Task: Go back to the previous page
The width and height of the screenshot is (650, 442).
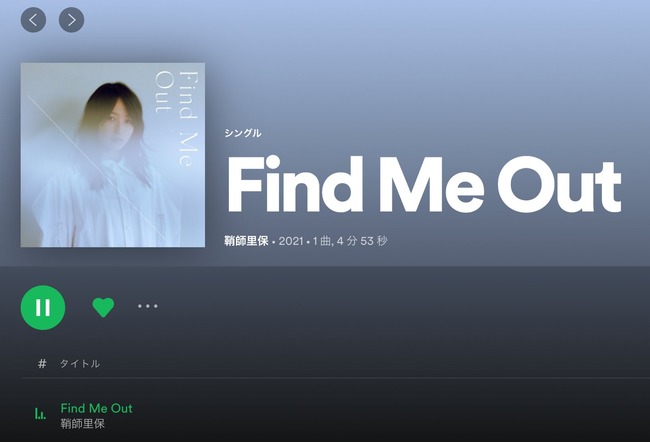Action: [33, 19]
